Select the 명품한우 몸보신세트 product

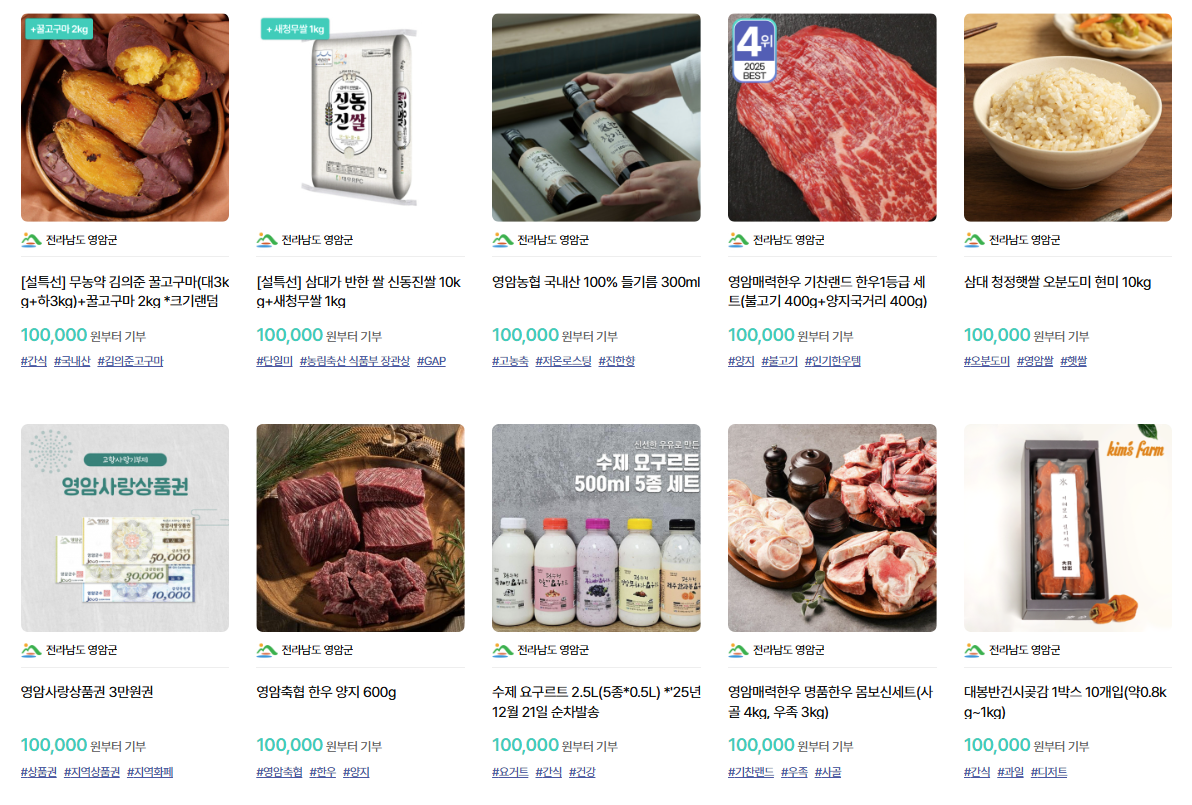coord(832,528)
